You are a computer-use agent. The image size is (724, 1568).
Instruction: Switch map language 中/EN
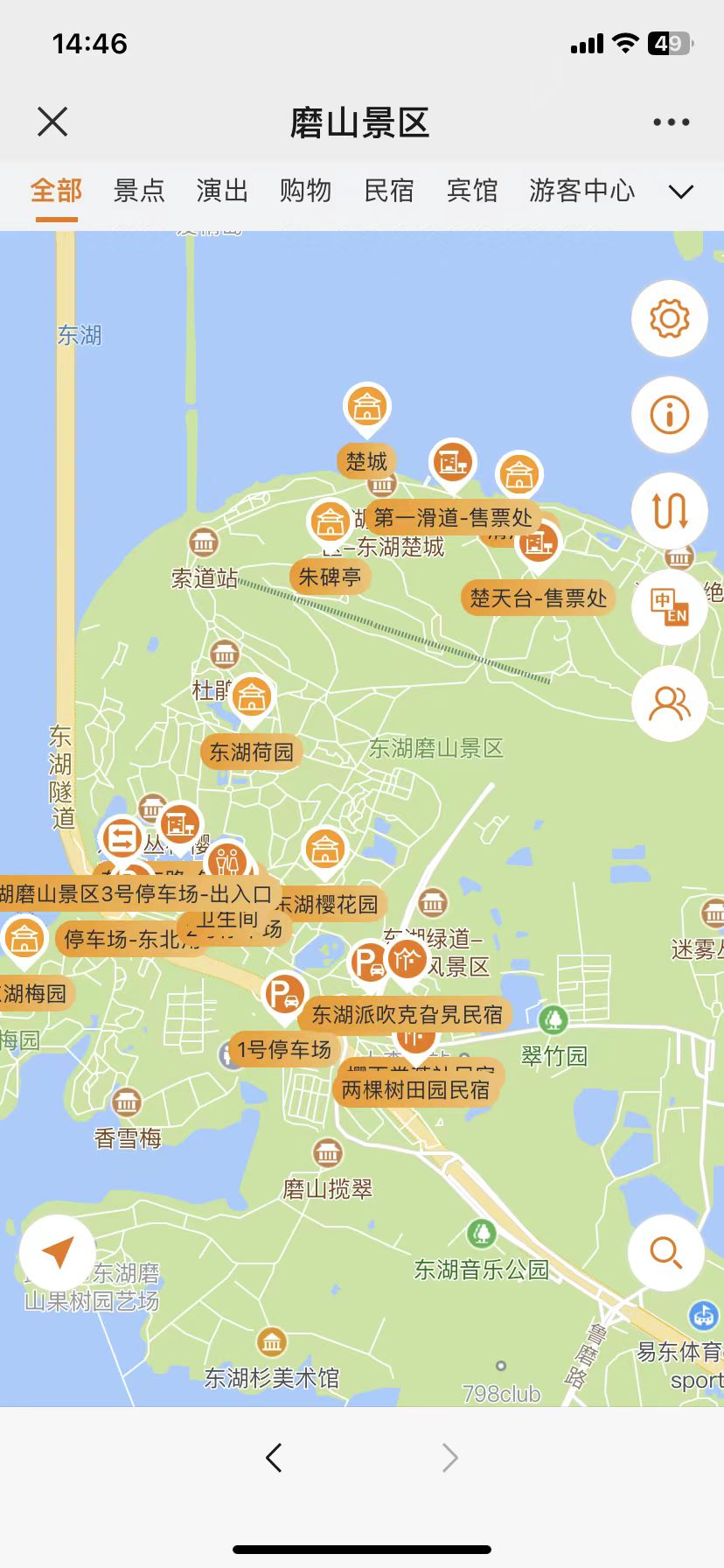coord(669,606)
